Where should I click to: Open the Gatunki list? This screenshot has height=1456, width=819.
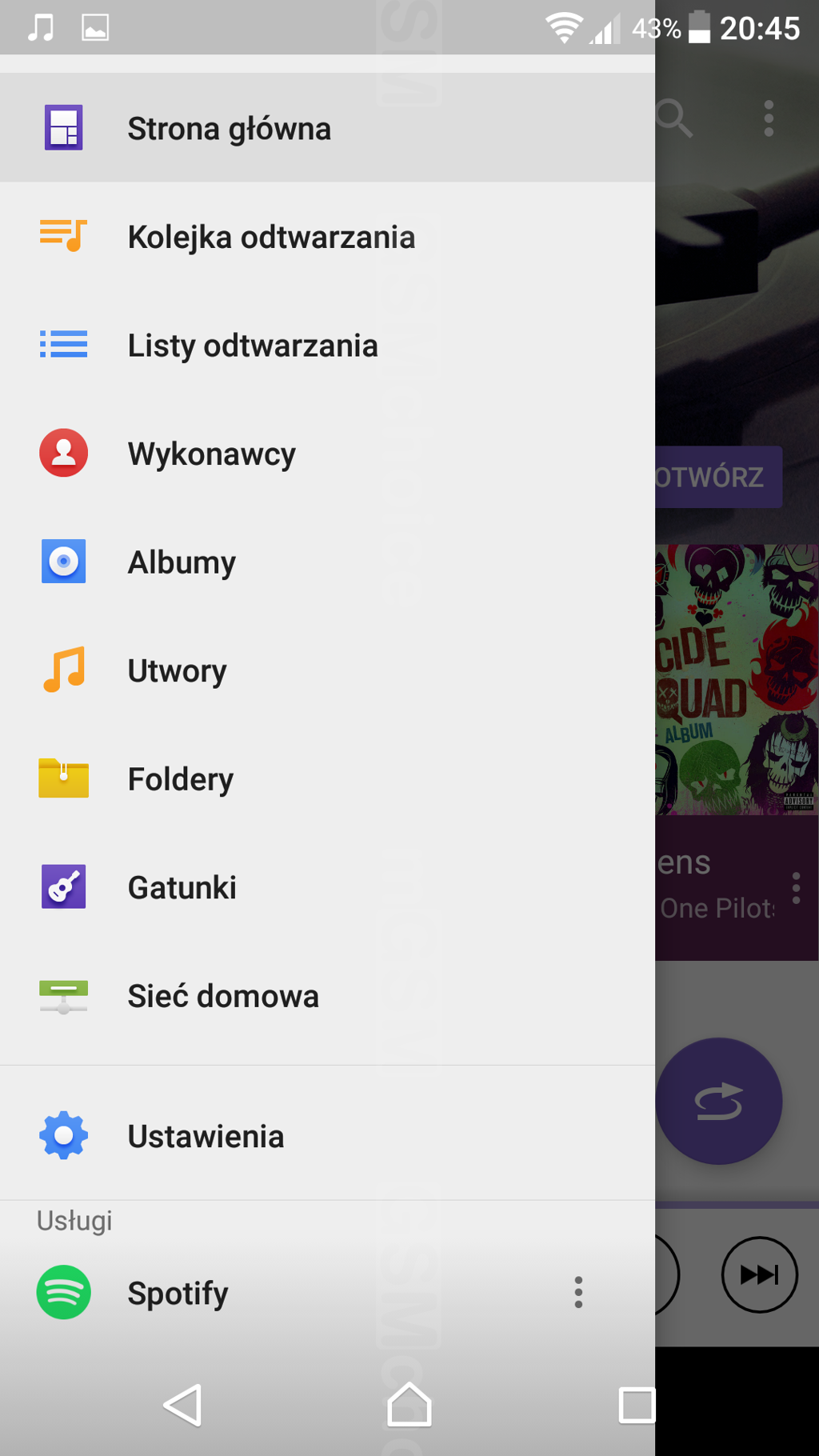(182, 887)
